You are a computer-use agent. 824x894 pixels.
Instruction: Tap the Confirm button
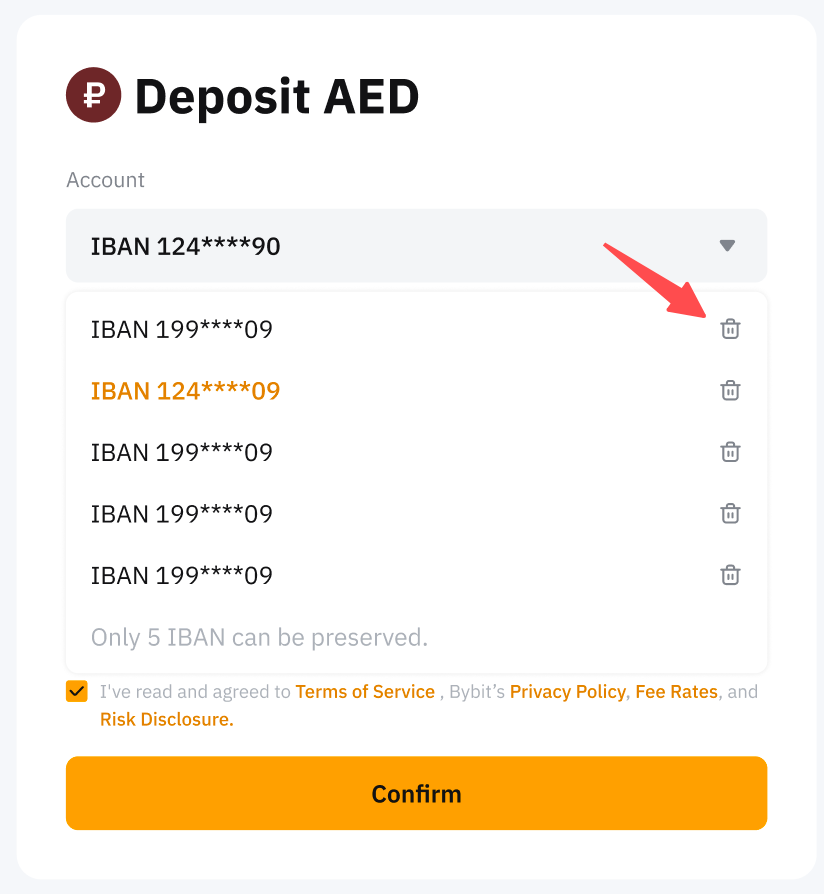coord(416,794)
